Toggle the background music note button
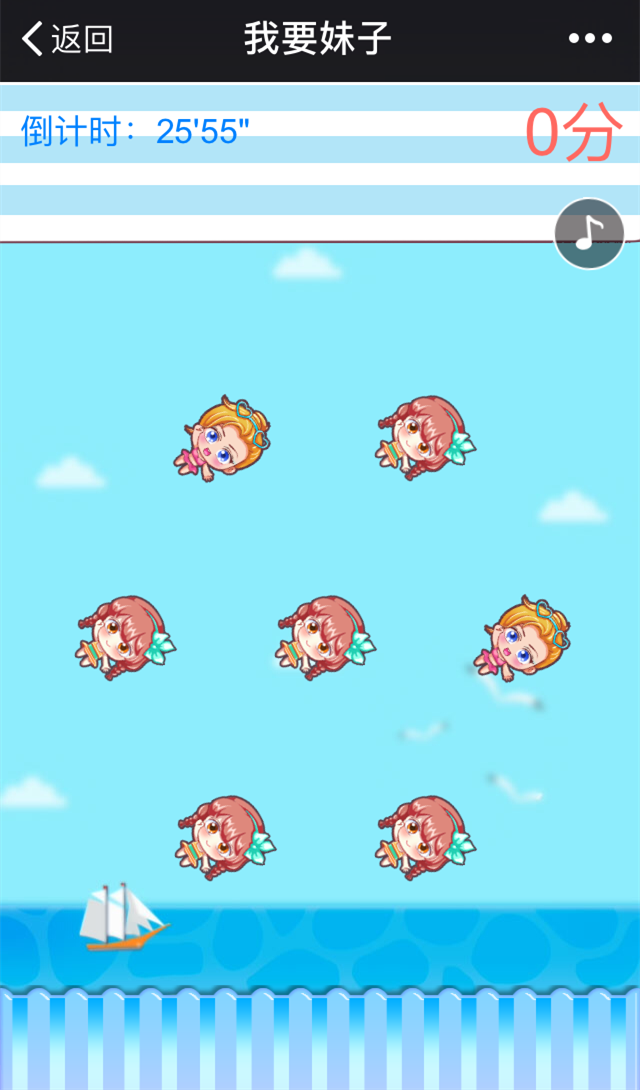640x1090 pixels. click(590, 234)
